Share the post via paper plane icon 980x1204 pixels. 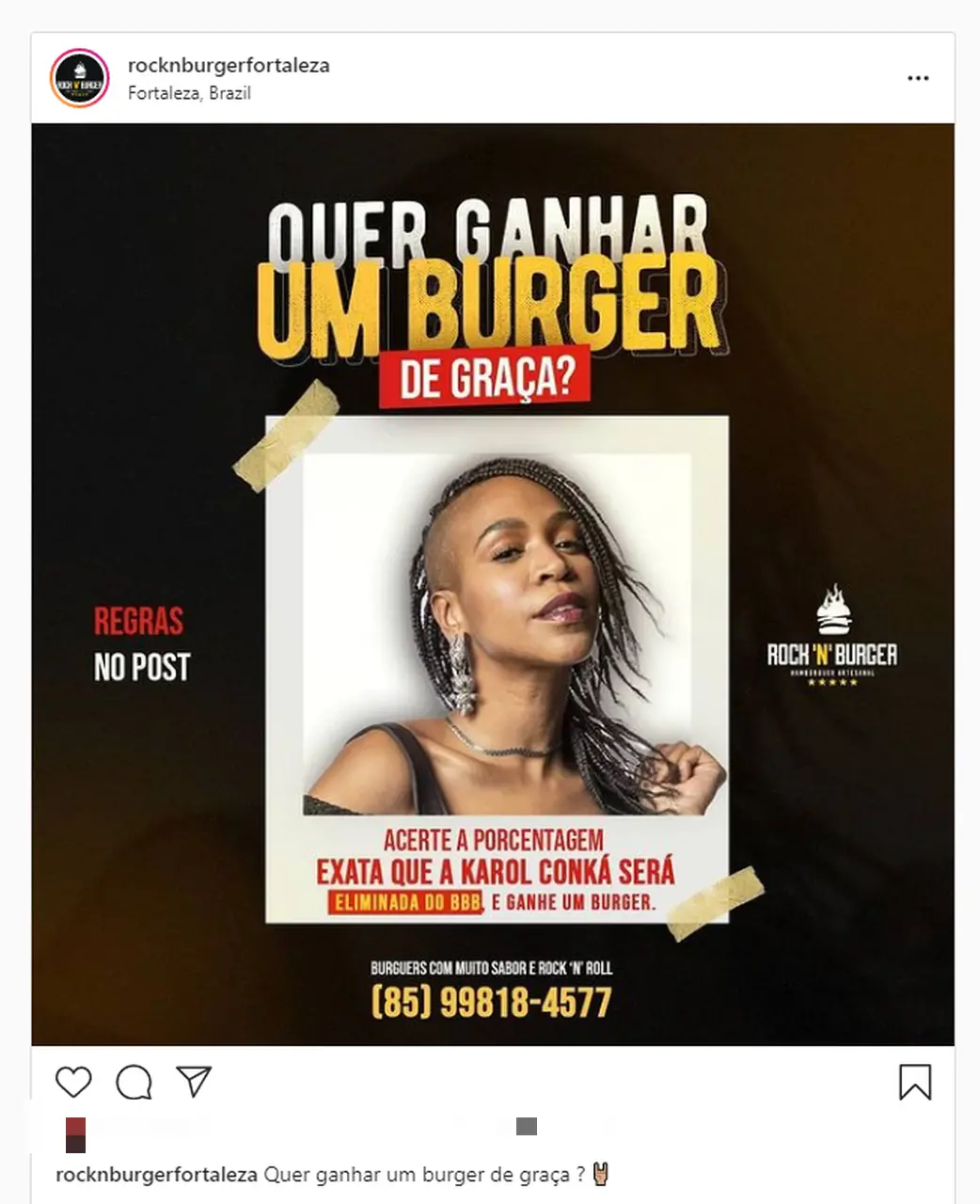pyautogui.click(x=194, y=1082)
